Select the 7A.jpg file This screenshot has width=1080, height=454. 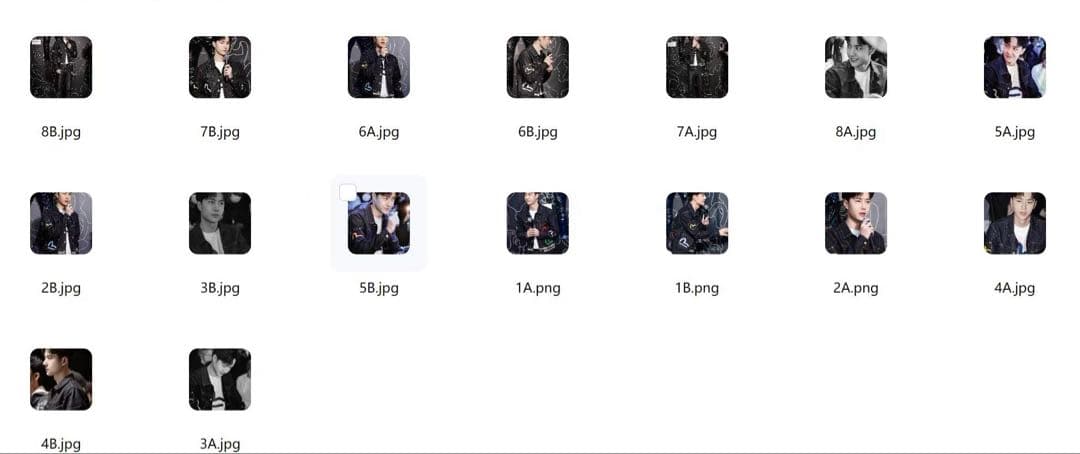(x=697, y=67)
